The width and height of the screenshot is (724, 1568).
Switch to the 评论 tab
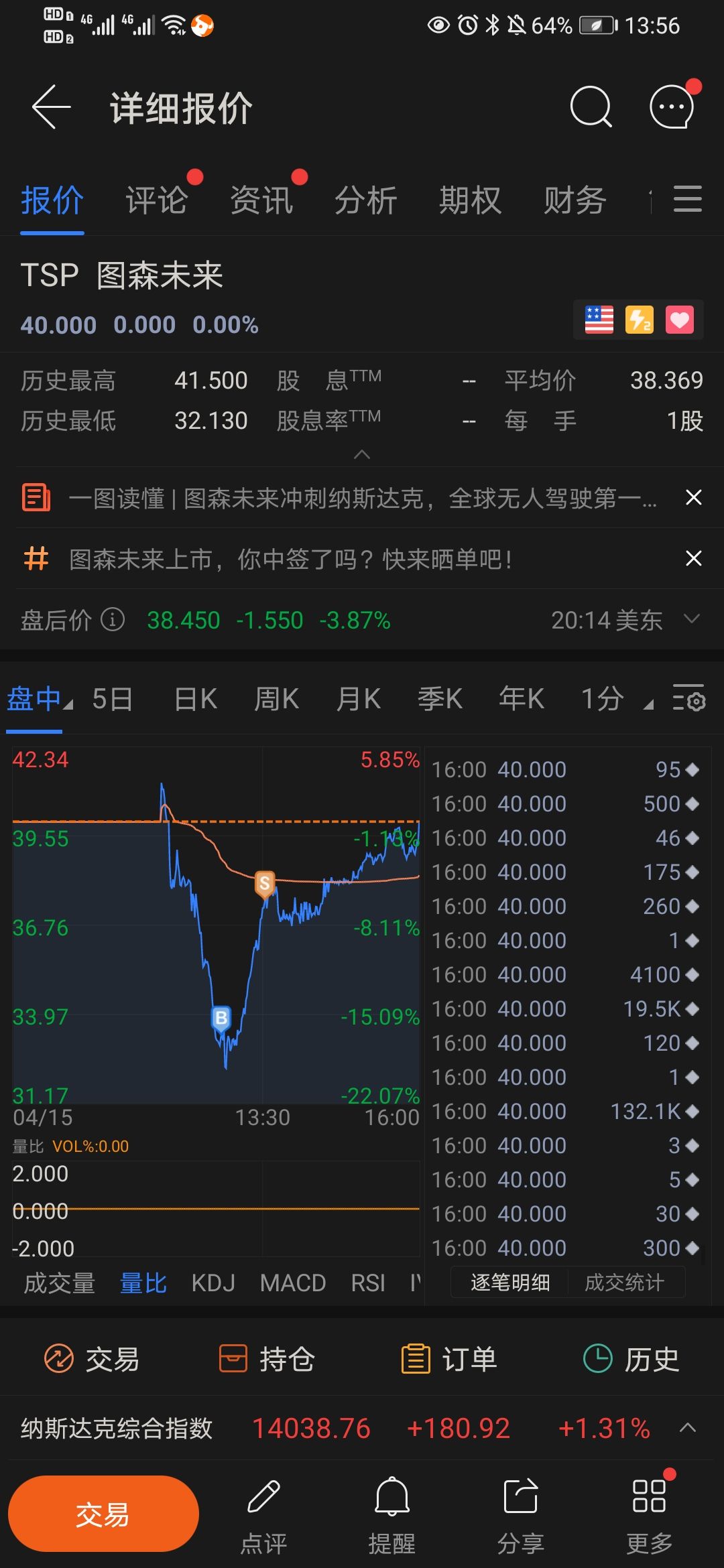point(156,200)
